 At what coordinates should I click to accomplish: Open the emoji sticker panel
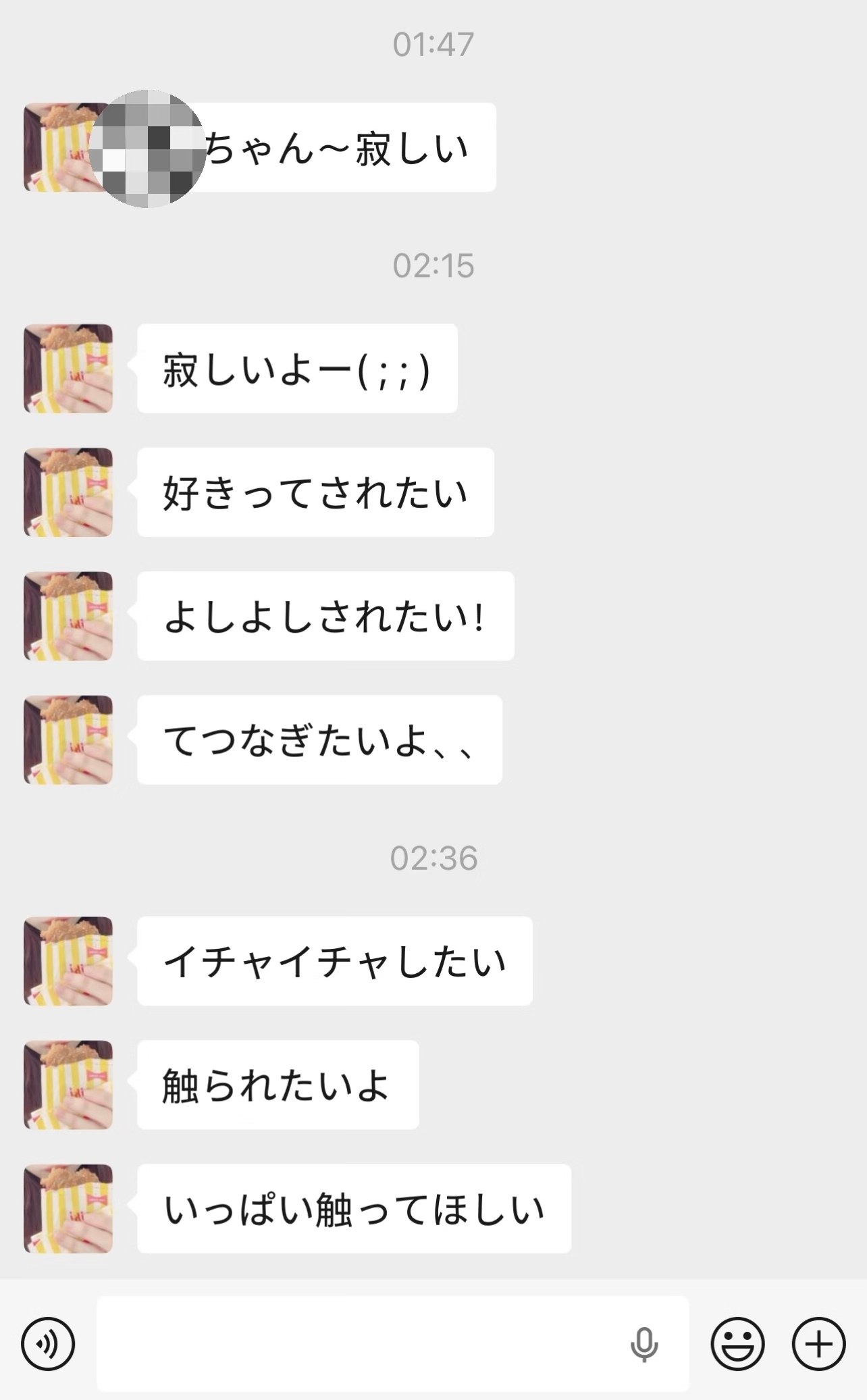click(x=737, y=1344)
